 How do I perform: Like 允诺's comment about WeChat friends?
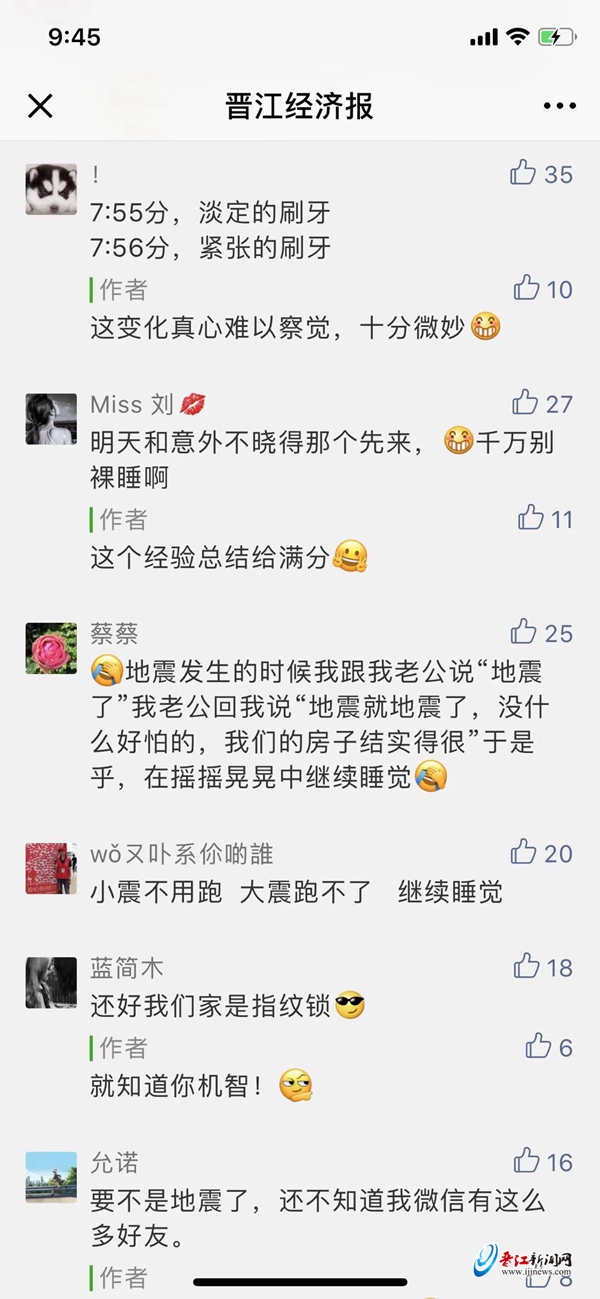pyautogui.click(x=527, y=1161)
